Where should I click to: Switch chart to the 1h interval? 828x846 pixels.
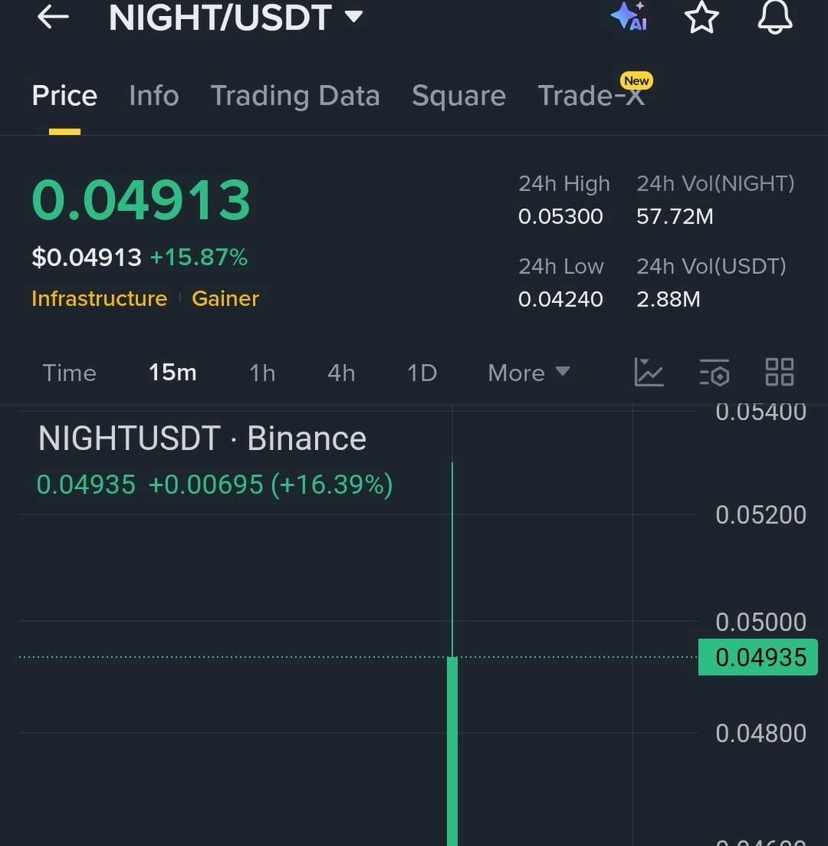[x=262, y=373]
